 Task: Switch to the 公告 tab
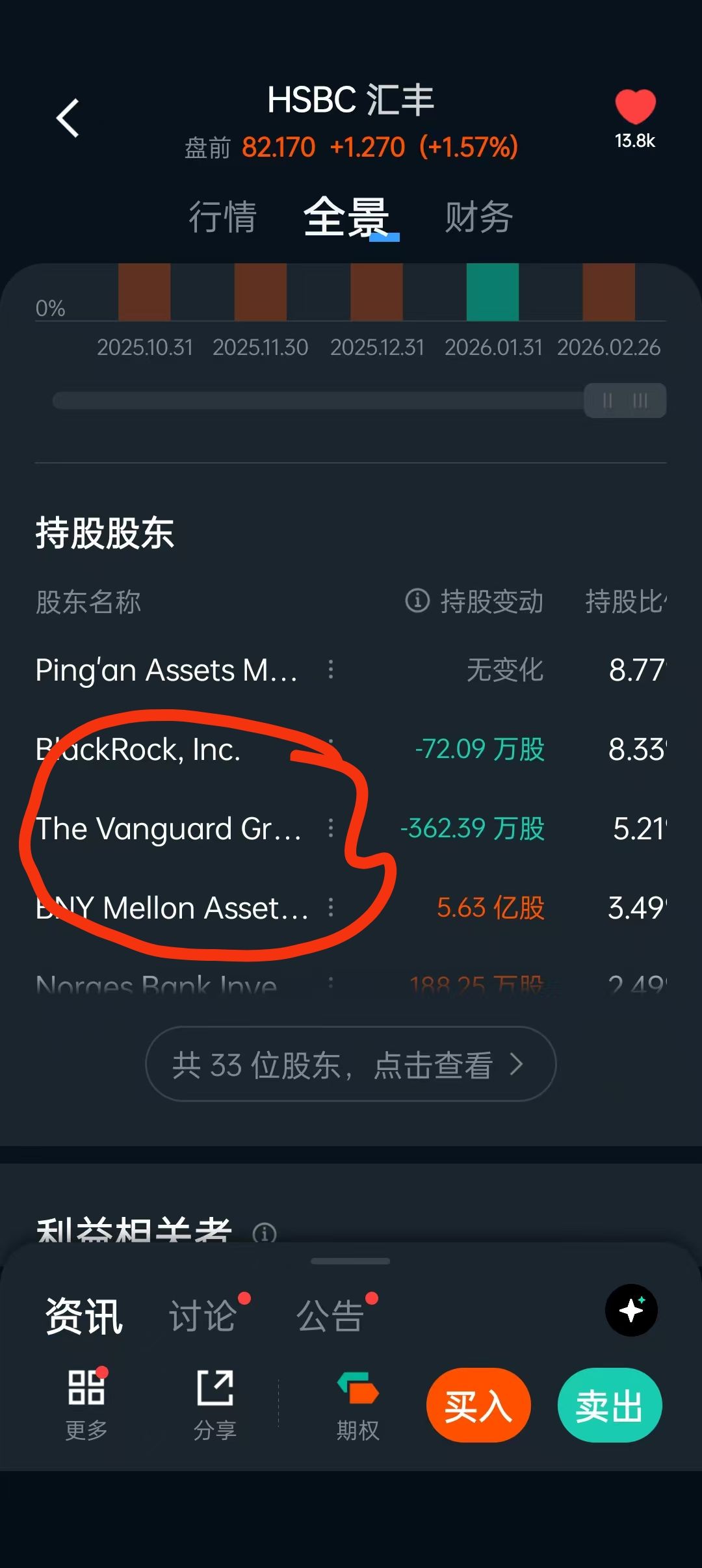coord(330,1316)
